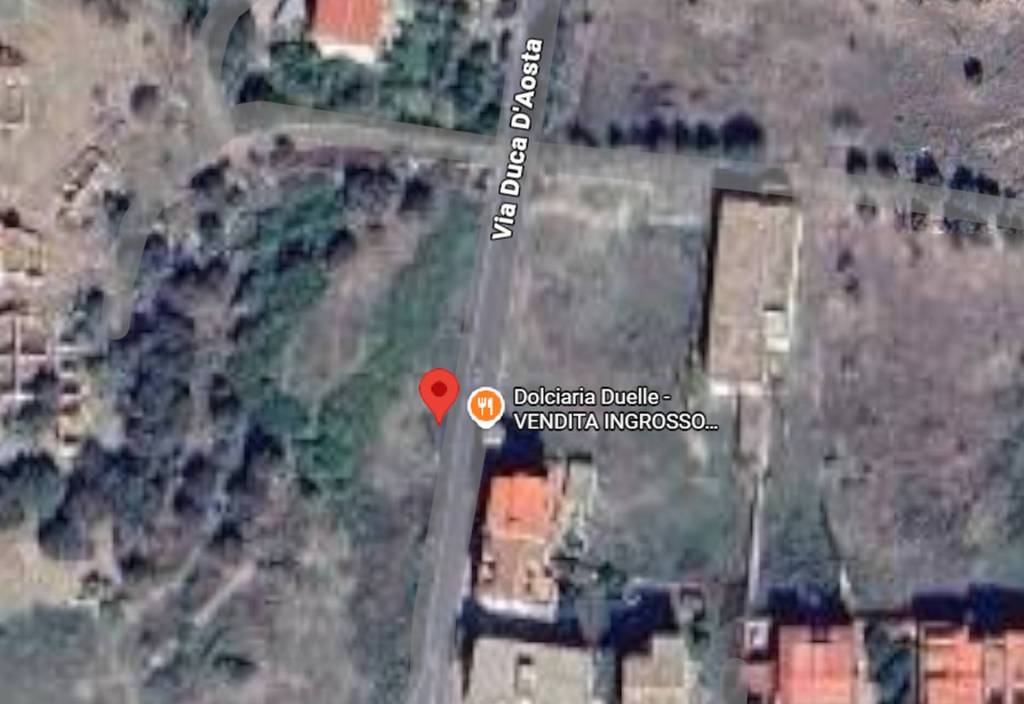Image resolution: width=1024 pixels, height=704 pixels.
Task: Open Dolciaria Duelle - VENDITA INGROSSO place label
Action: pos(615,408)
